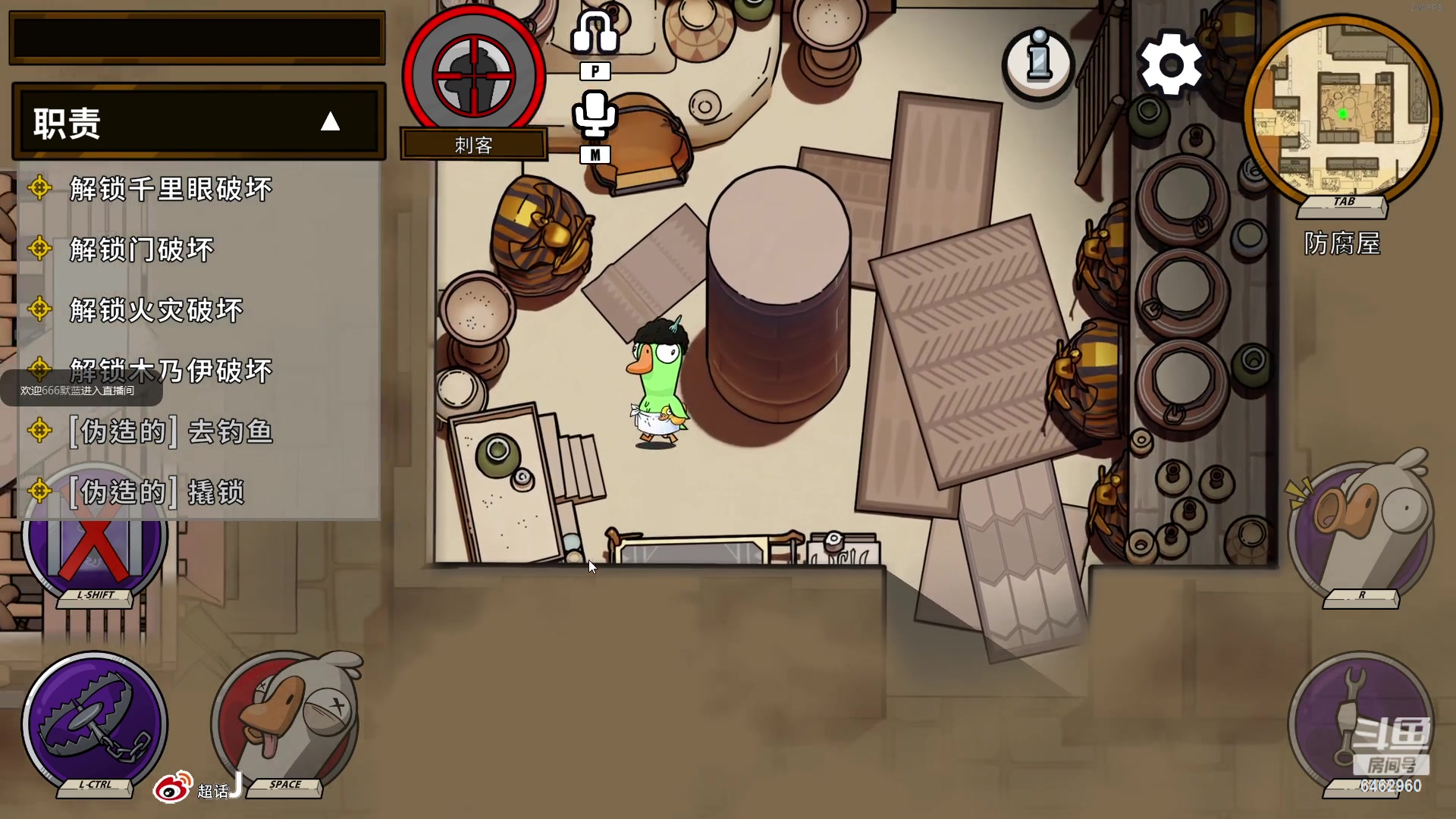Open the settings gear
1456x819 pixels.
[x=1171, y=64]
